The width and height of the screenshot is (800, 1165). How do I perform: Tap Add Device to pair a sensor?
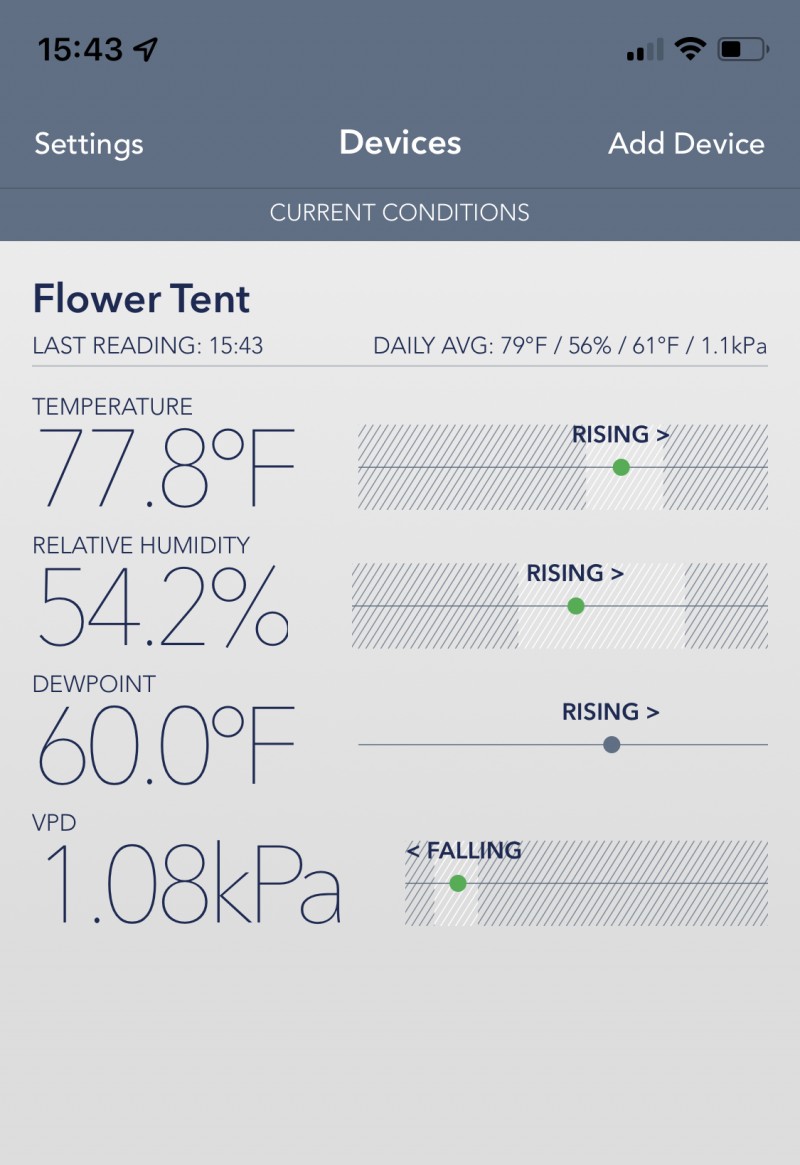pyautogui.click(x=686, y=144)
